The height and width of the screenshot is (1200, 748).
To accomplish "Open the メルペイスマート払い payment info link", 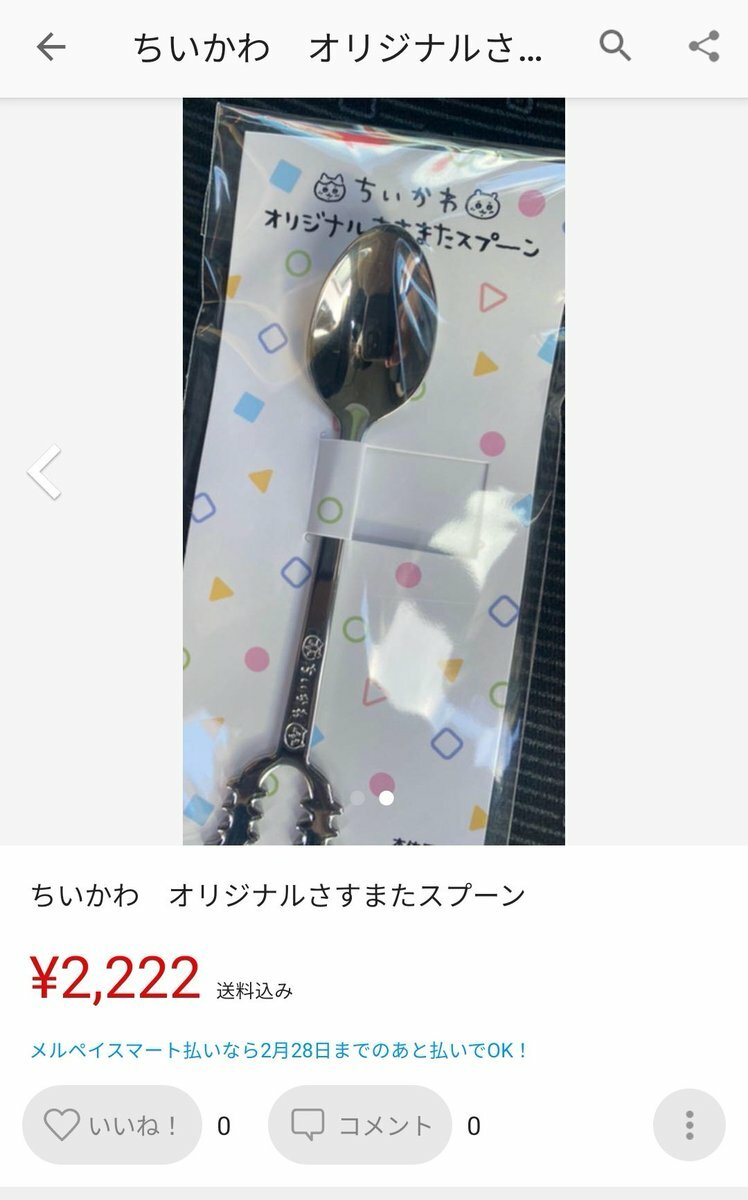I will pyautogui.click(x=279, y=1051).
